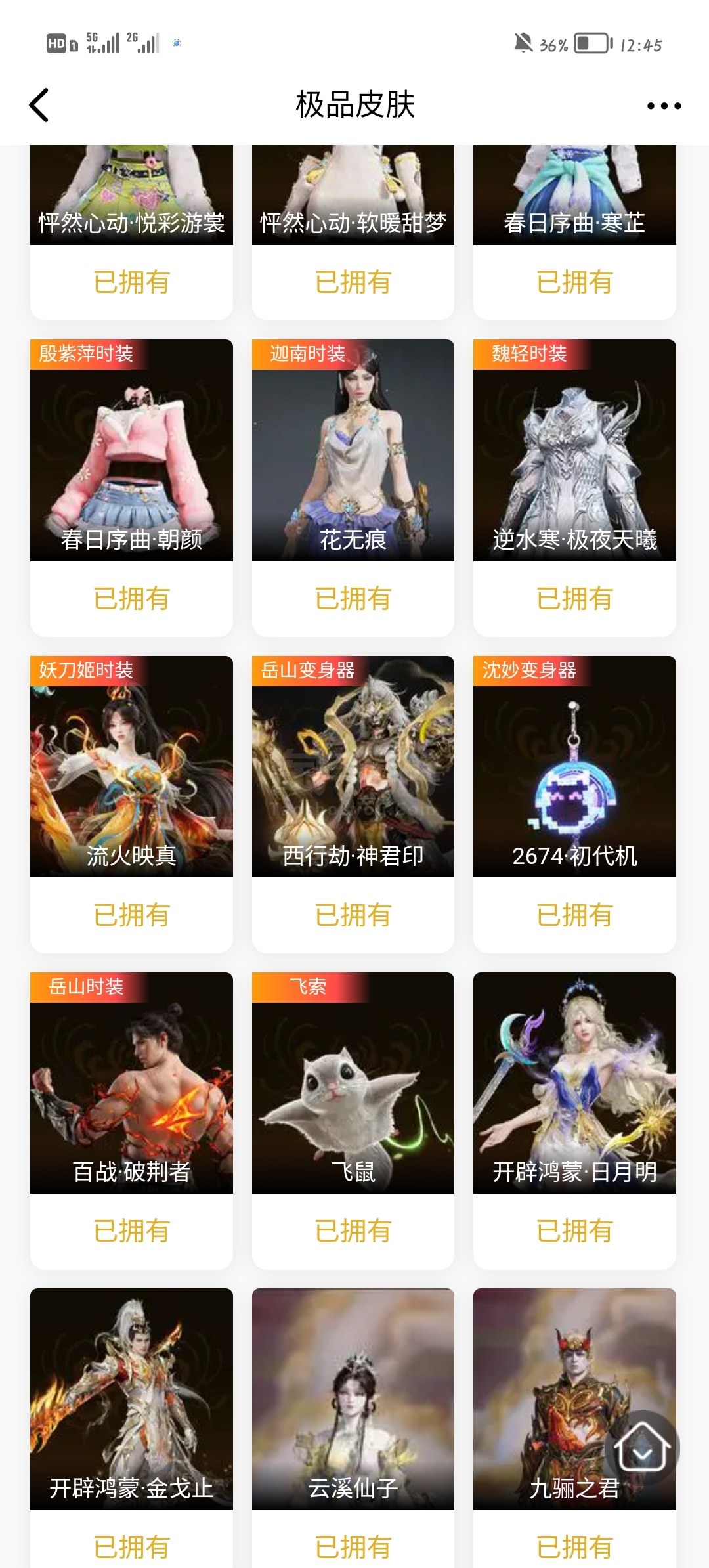Open the 春日序曲·寒芷 skin card
The image size is (709, 1568).
tap(574, 197)
